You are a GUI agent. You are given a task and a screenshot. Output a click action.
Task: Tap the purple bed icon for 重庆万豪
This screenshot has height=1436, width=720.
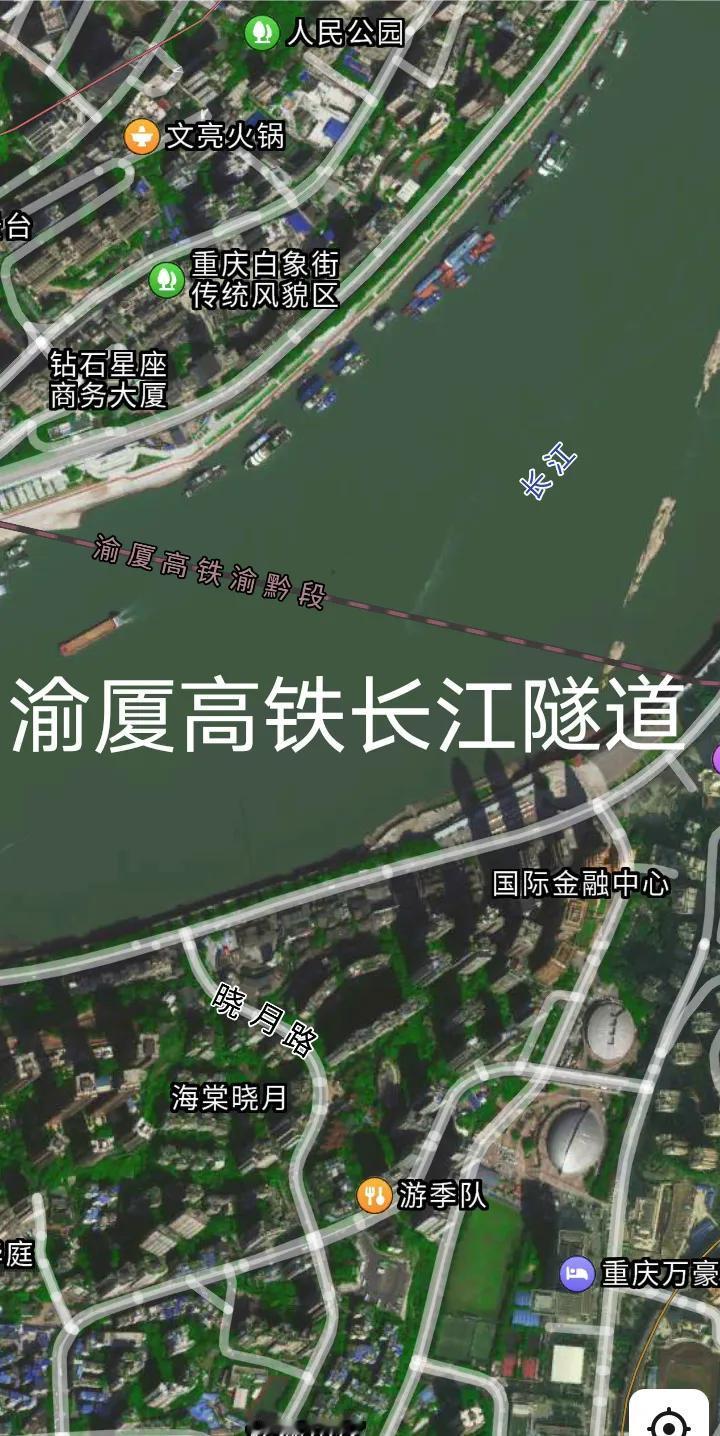574,1272
